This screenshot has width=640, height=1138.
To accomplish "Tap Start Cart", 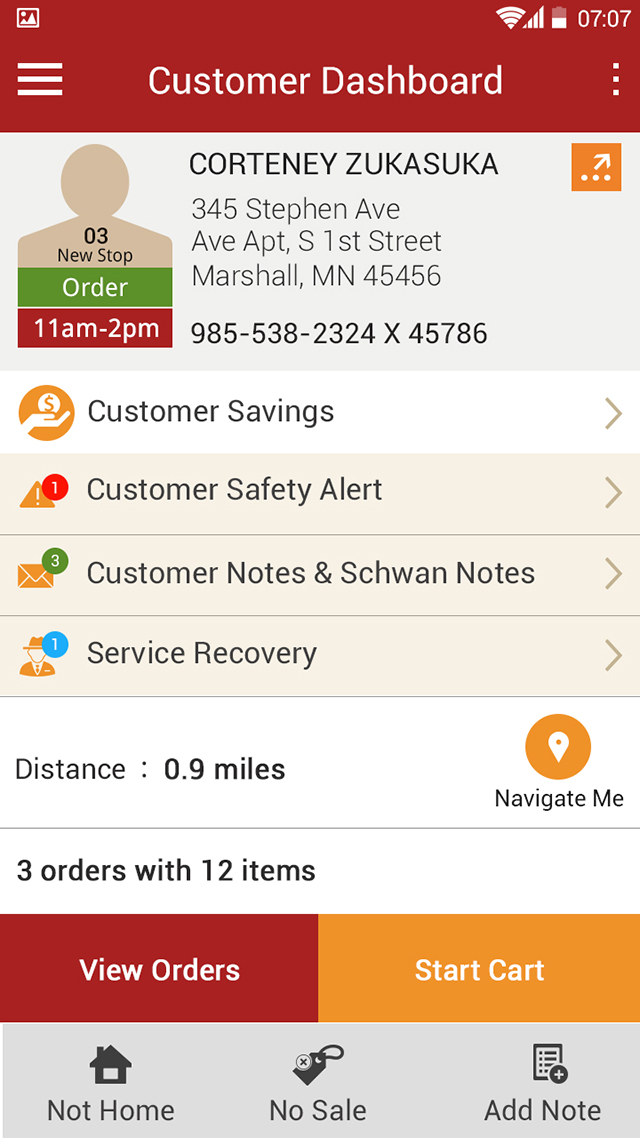I will coord(479,969).
